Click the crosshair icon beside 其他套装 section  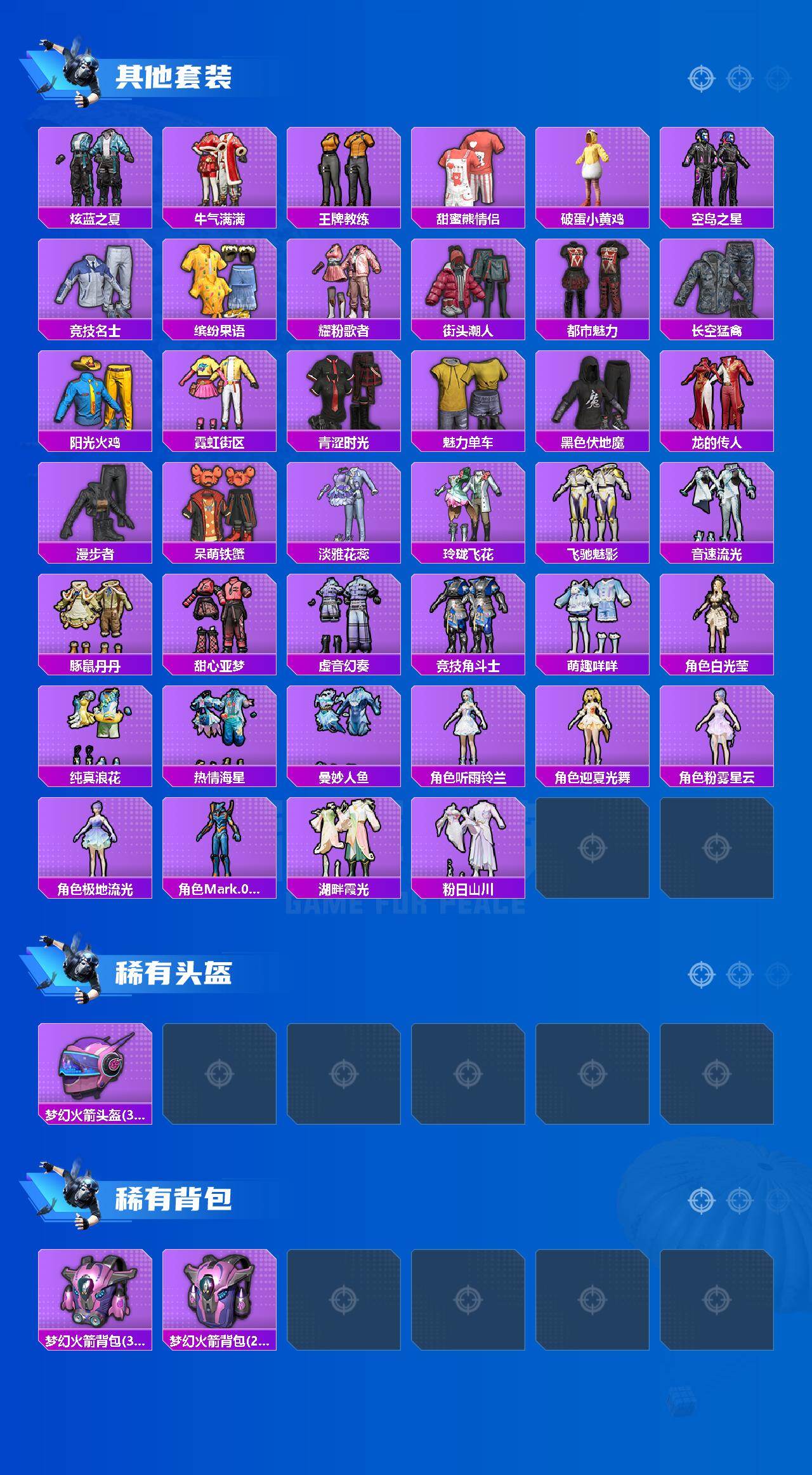(x=701, y=79)
